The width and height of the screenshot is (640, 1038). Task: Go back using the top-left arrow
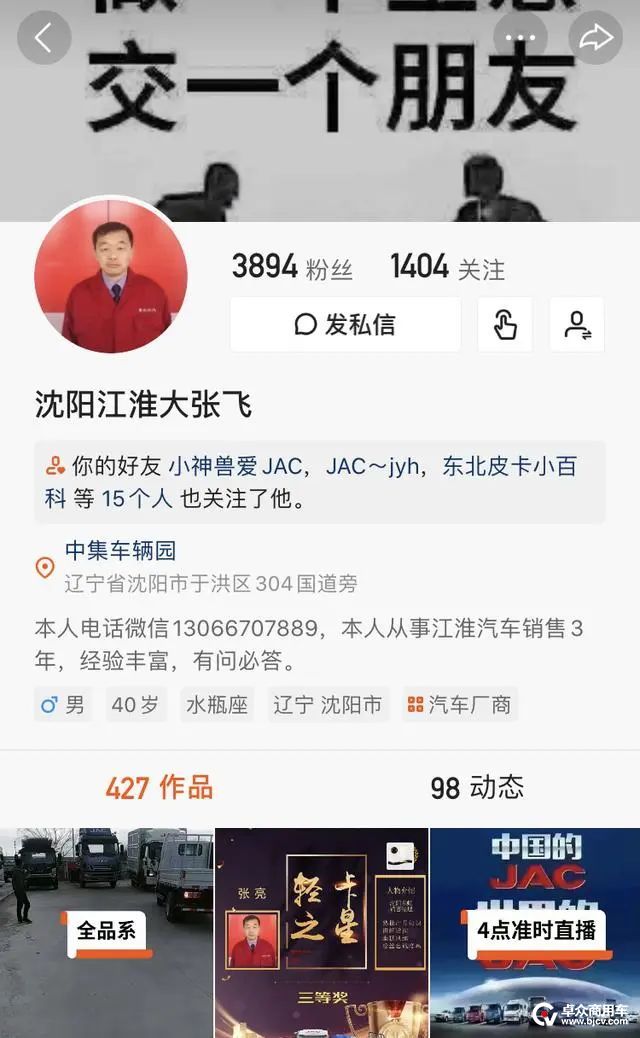(44, 39)
